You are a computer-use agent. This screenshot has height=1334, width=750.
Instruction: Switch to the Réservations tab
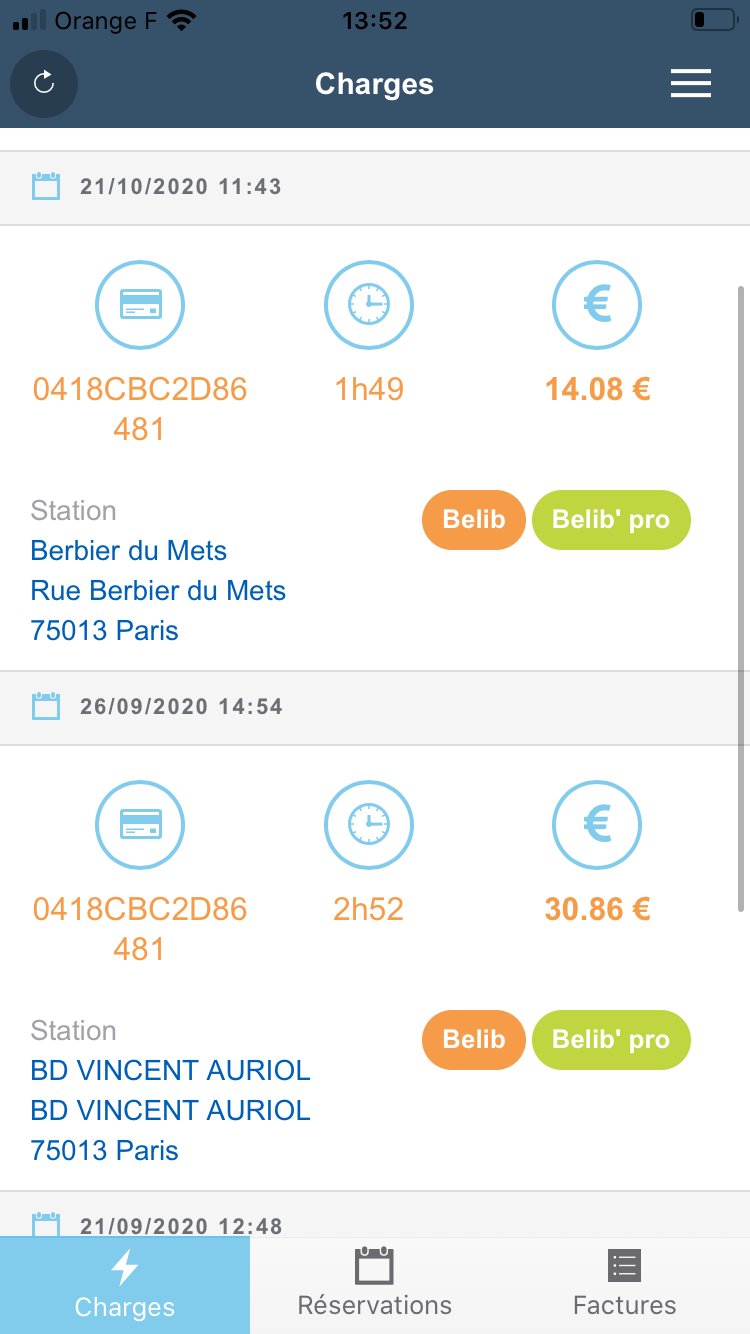pyautogui.click(x=375, y=1285)
